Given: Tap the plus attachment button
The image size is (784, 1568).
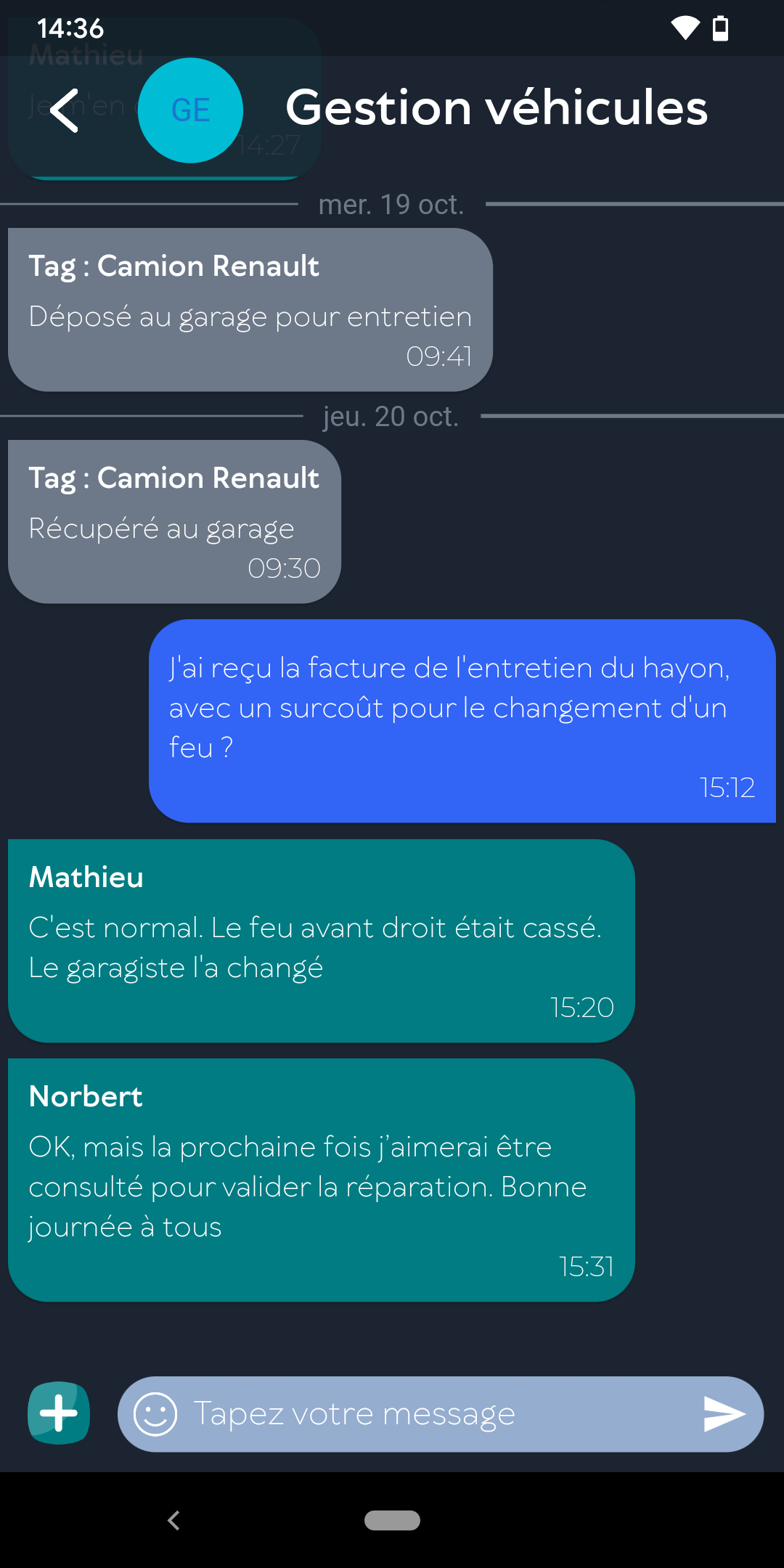Looking at the screenshot, I should click(59, 1413).
